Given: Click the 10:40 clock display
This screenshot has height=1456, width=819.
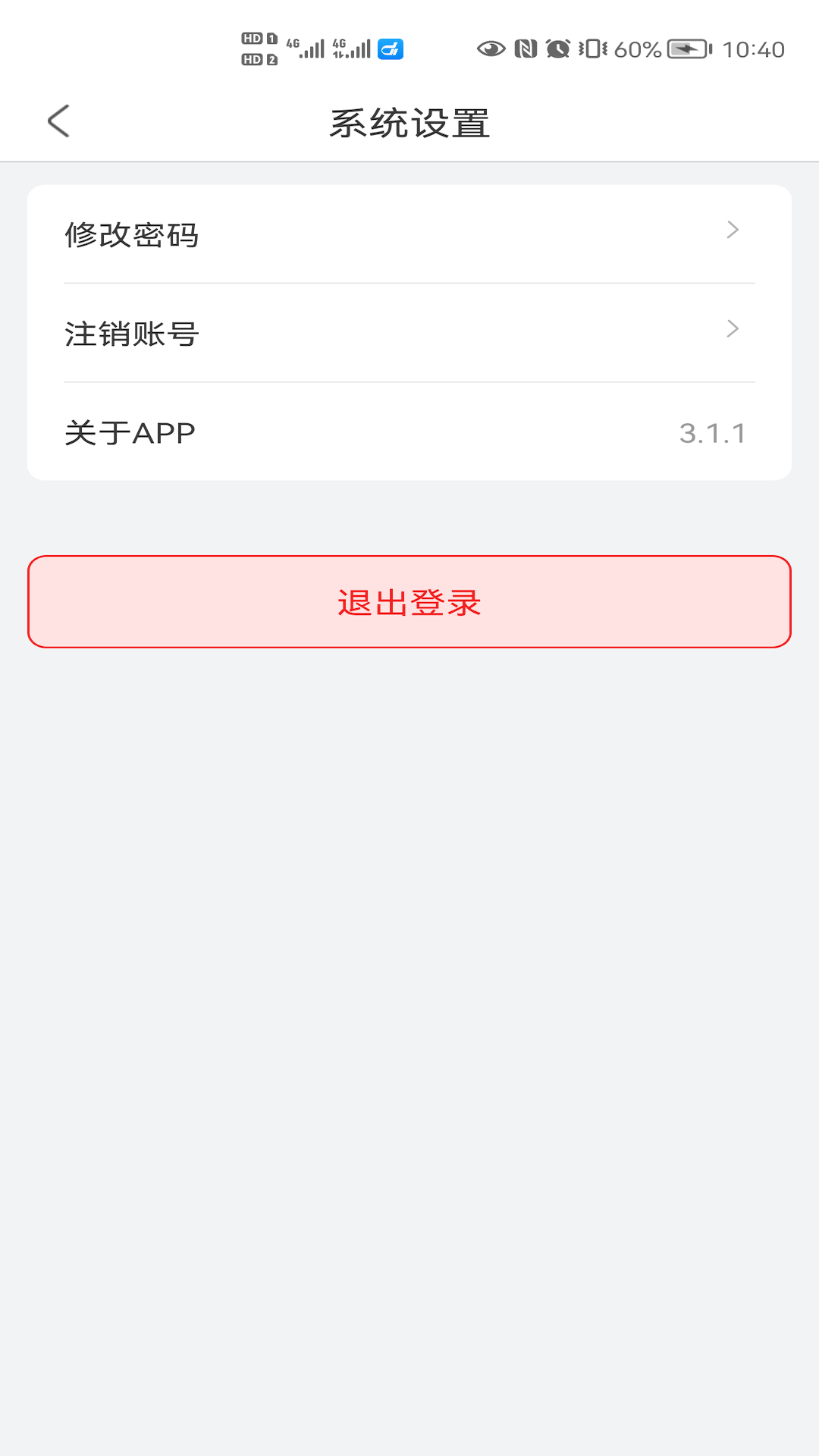Looking at the screenshot, I should point(753,50).
